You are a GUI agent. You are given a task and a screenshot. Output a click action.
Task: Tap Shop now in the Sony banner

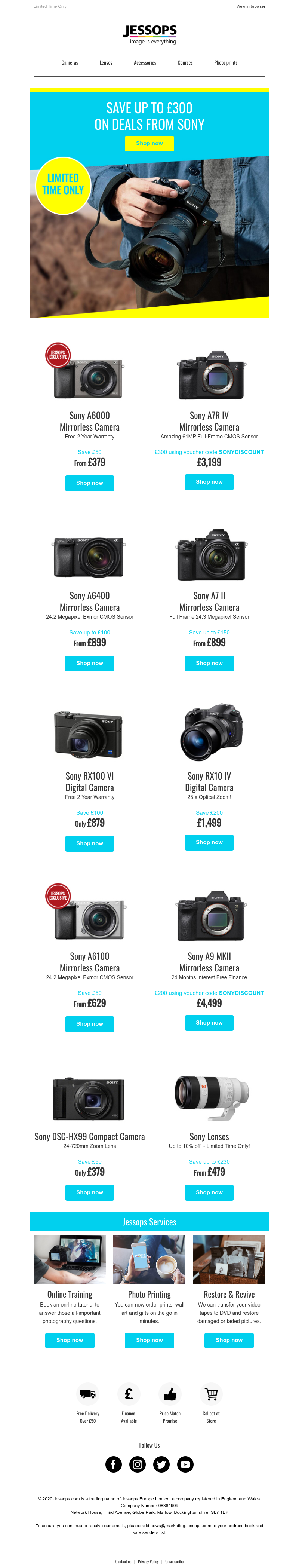pos(149,143)
